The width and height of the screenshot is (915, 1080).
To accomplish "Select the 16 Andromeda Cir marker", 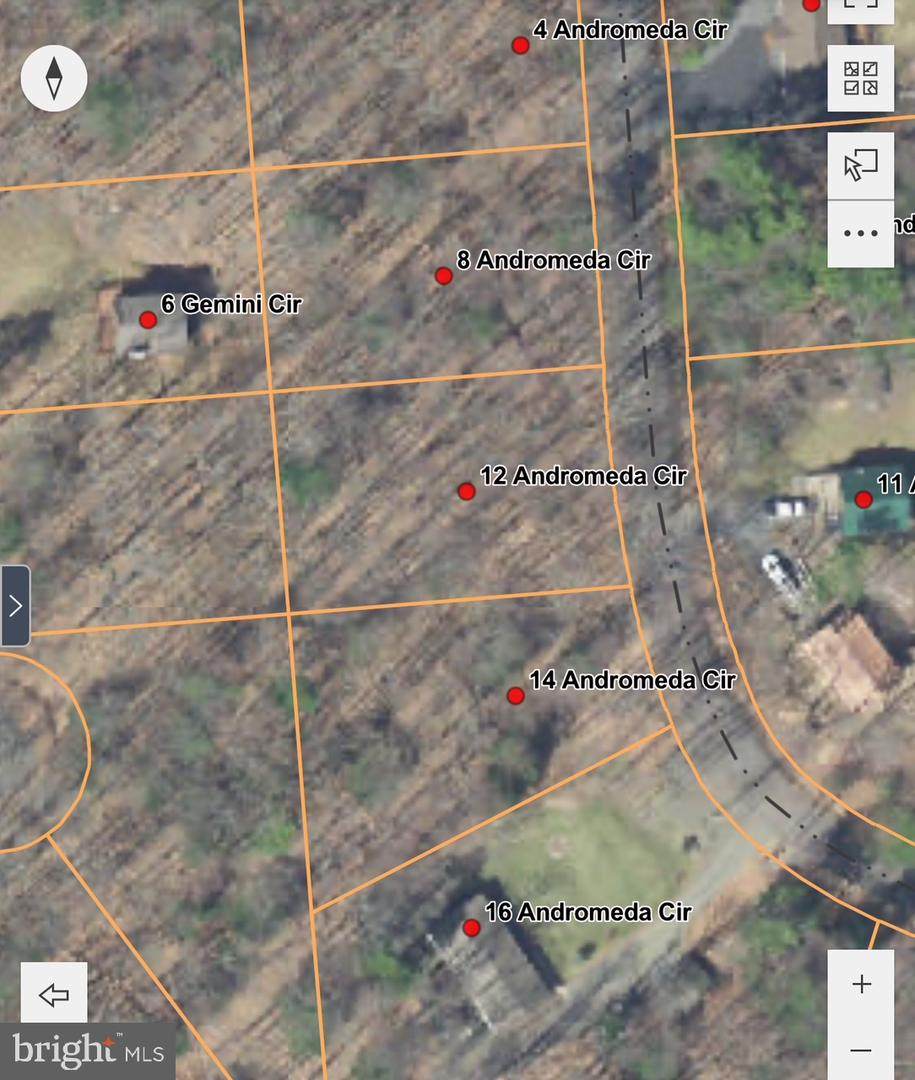I will [x=470, y=929].
